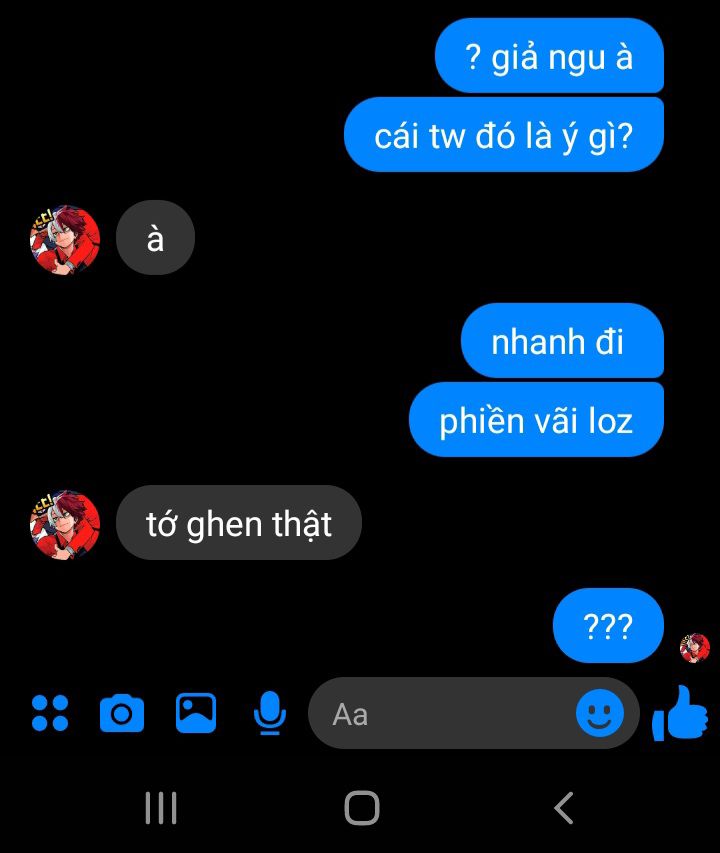Open the emoji picker smiley

pos(600,713)
